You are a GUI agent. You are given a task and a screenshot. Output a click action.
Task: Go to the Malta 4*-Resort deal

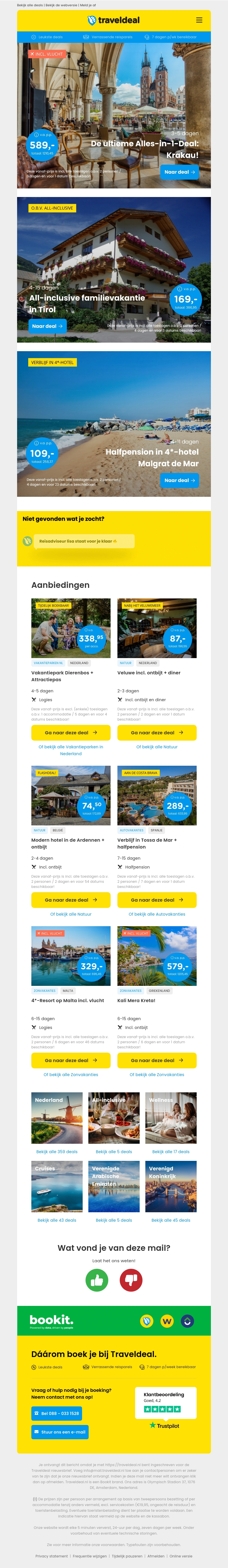pyautogui.click(x=70, y=1060)
